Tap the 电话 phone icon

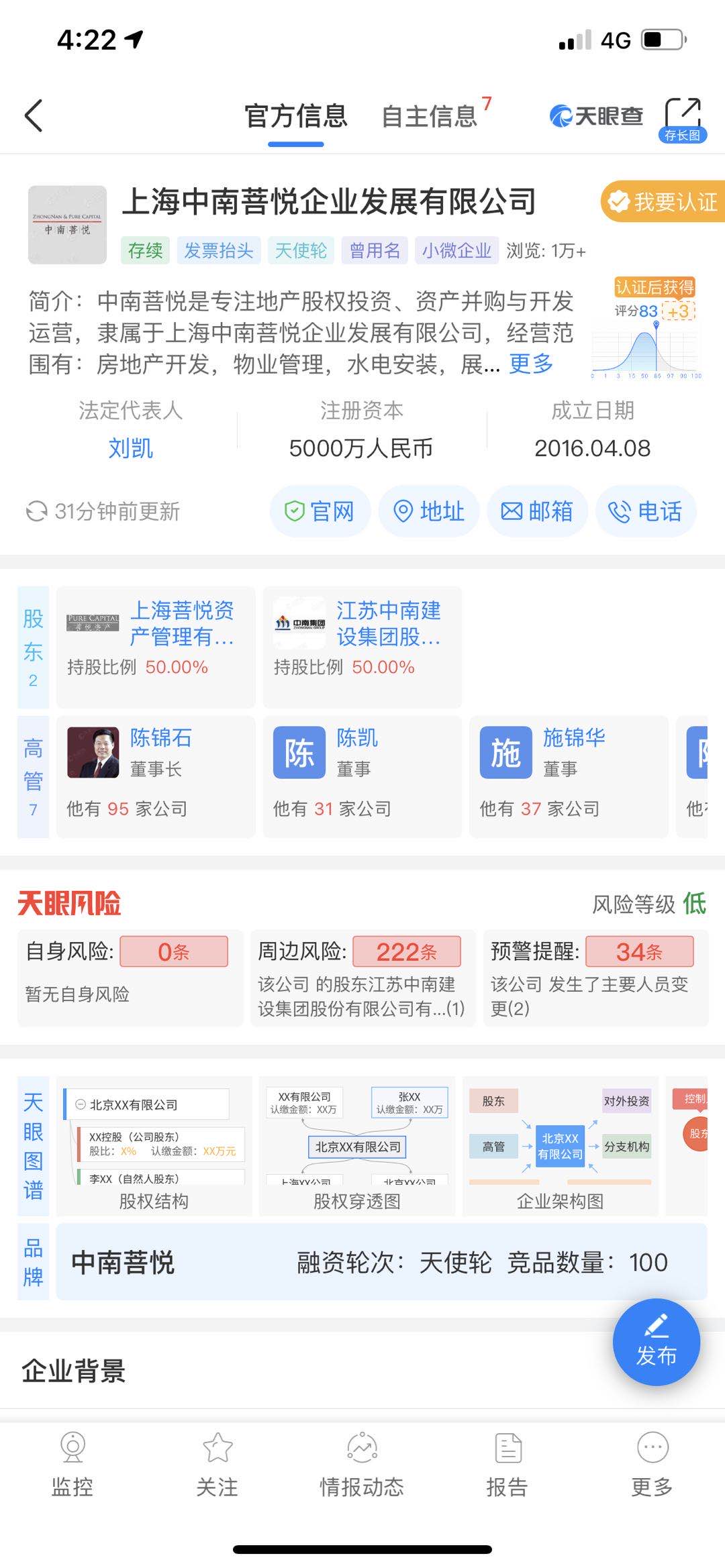click(644, 511)
